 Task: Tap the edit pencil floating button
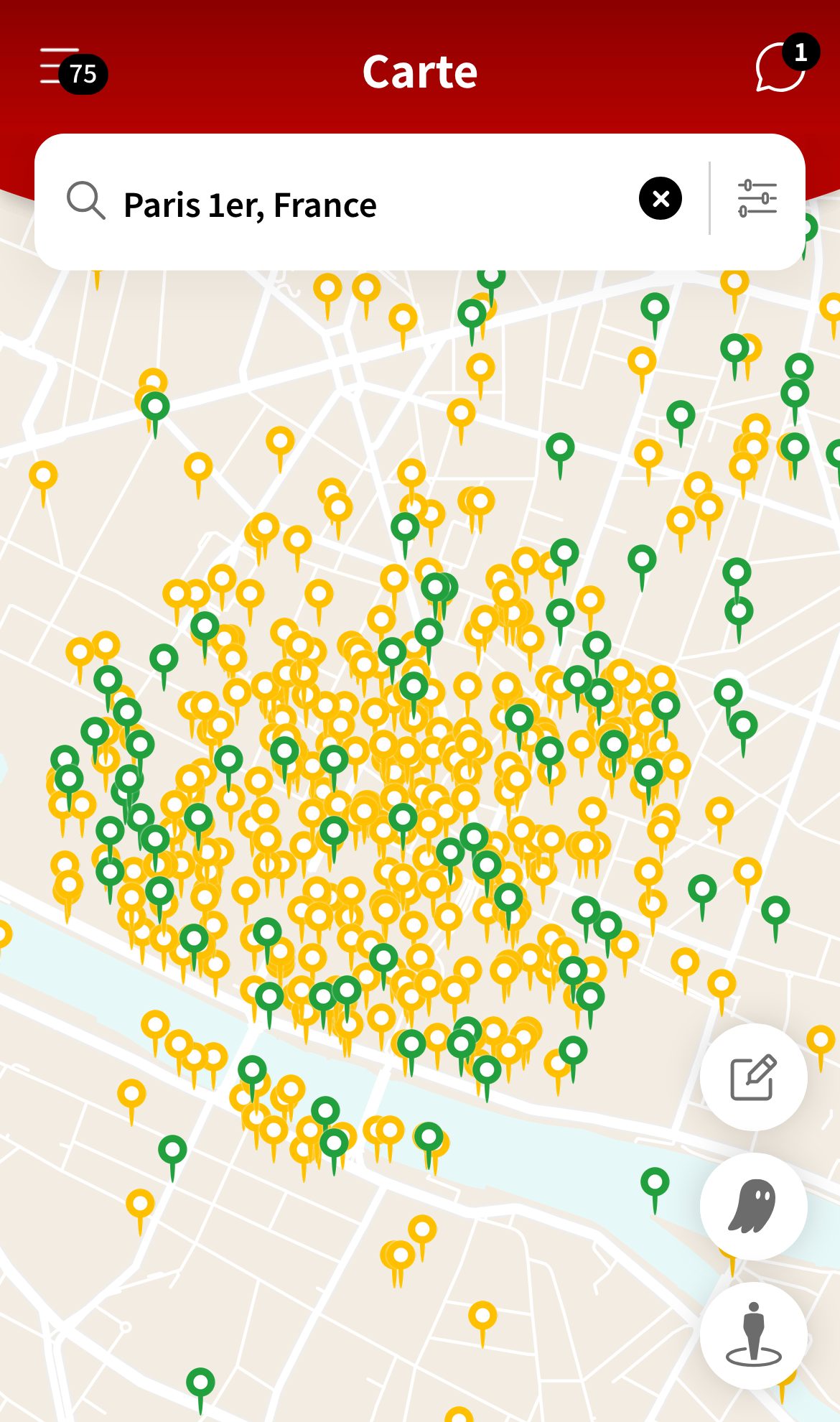point(753,1077)
